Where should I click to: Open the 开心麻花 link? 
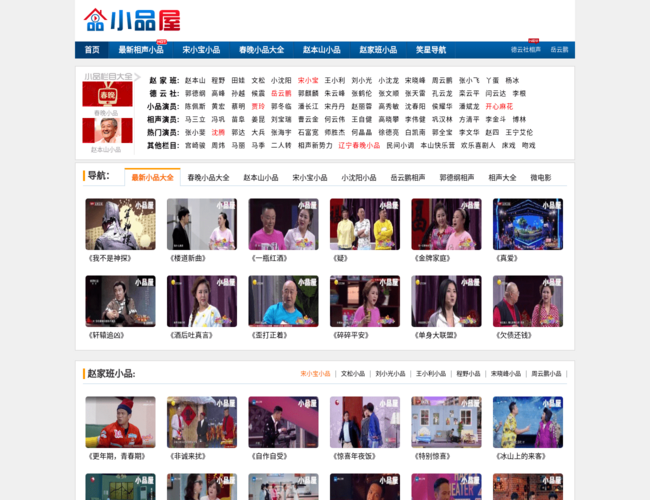coord(499,106)
